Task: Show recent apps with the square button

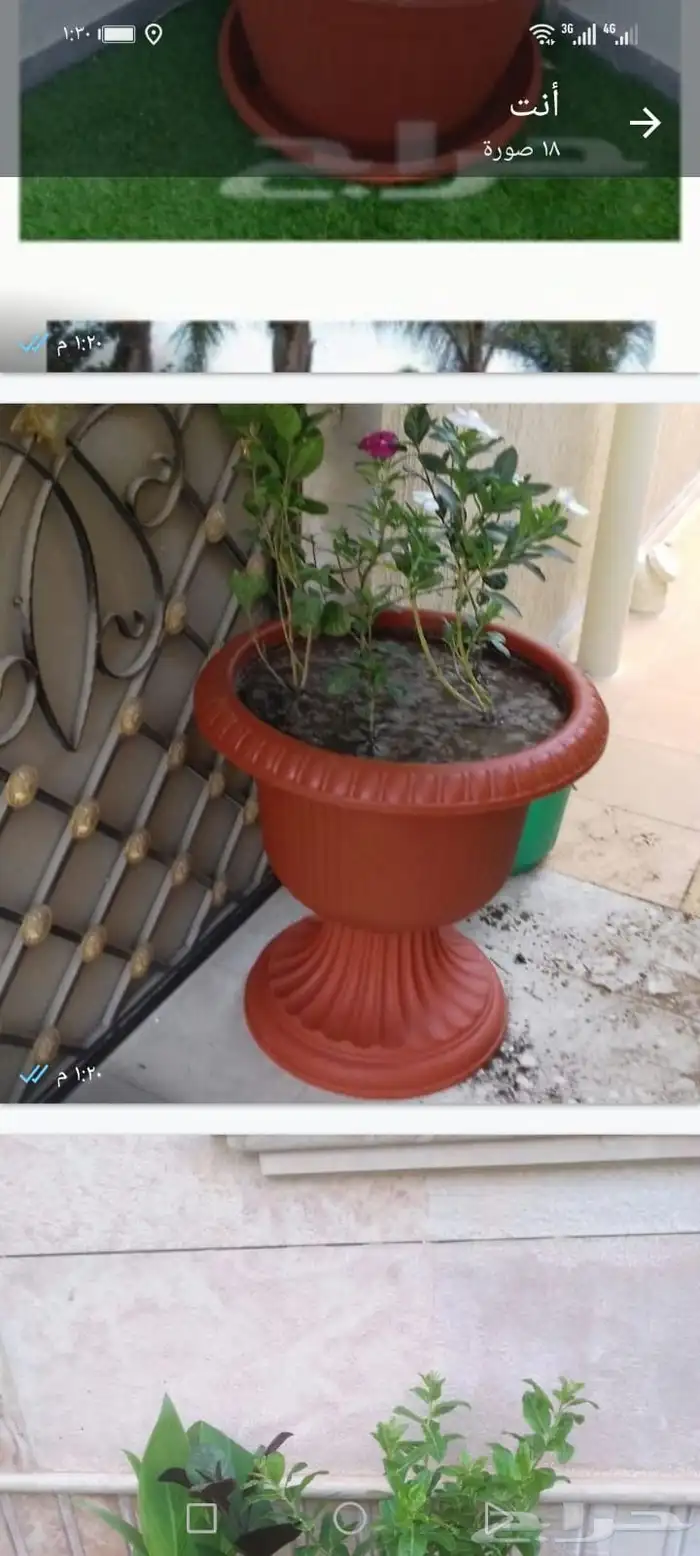Action: pyautogui.click(x=201, y=1518)
